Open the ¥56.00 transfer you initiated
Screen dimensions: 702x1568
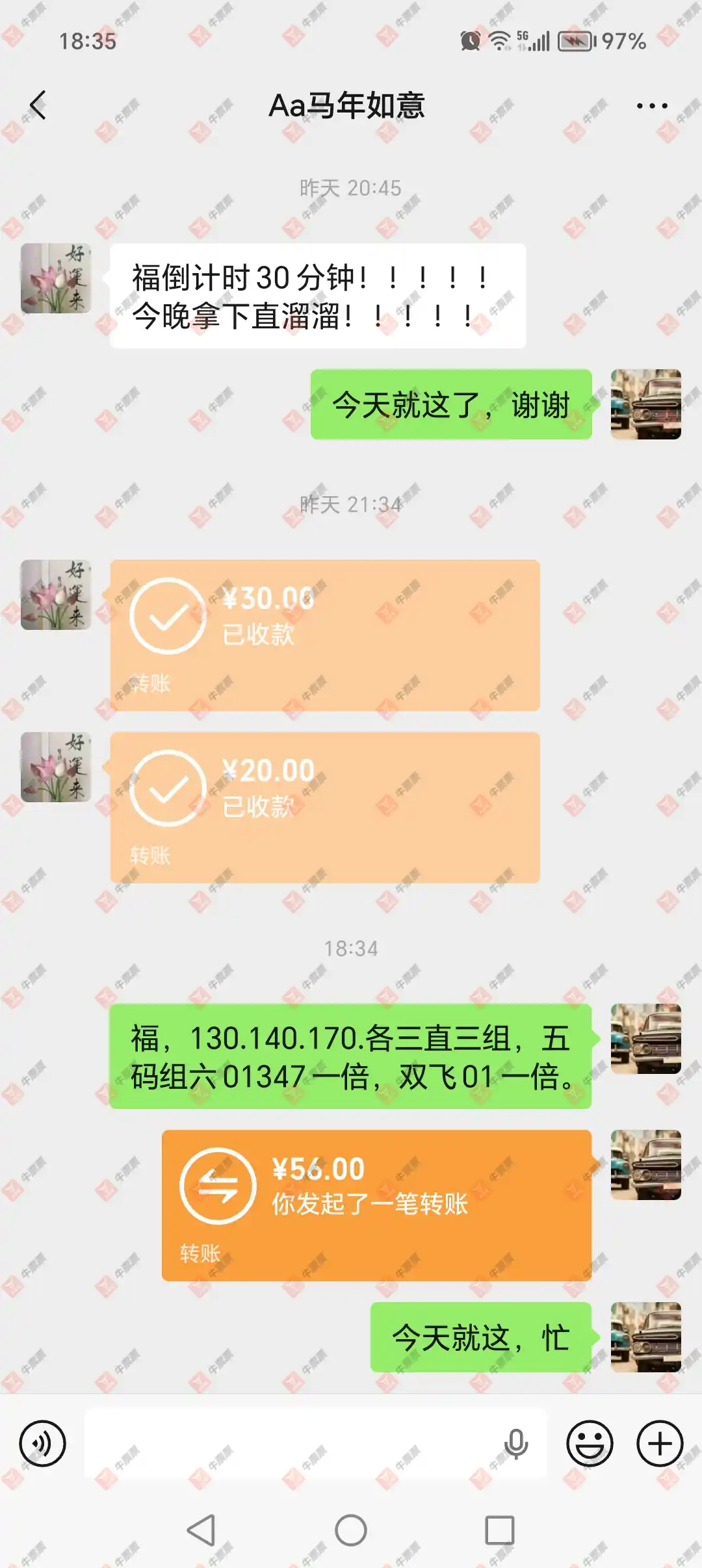(376, 1205)
